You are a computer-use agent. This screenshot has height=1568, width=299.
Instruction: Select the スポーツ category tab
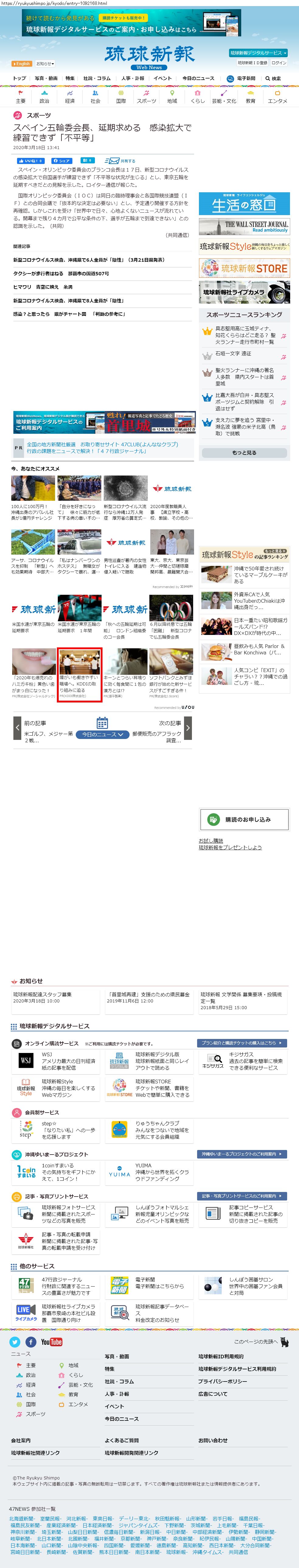pos(146,97)
